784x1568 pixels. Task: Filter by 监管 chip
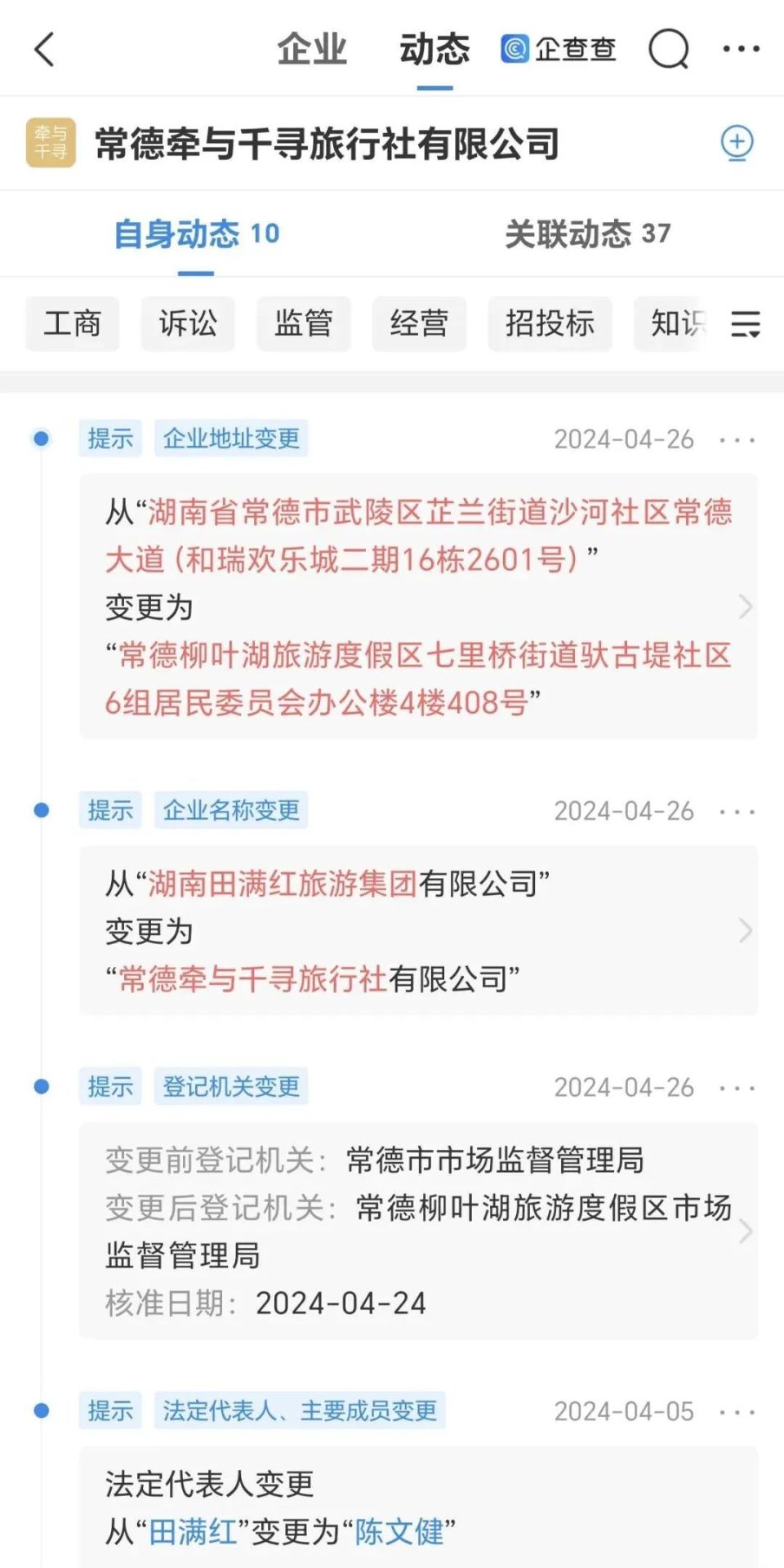(x=304, y=323)
